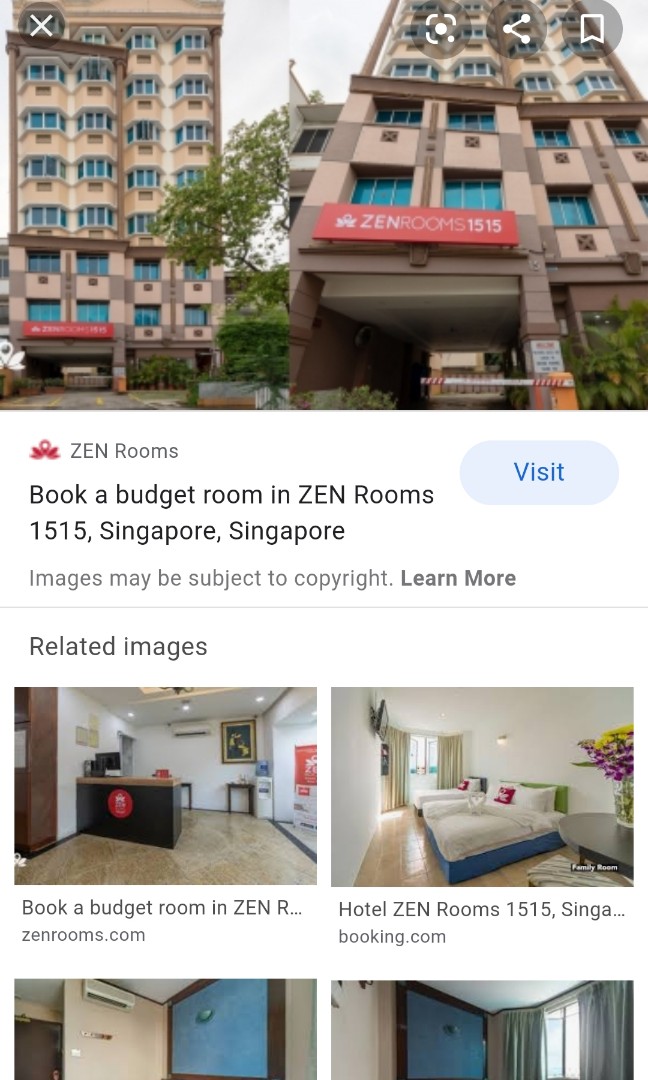Open the zenrooms.com reception desk image
Image resolution: width=648 pixels, height=1080 pixels.
[x=165, y=785]
